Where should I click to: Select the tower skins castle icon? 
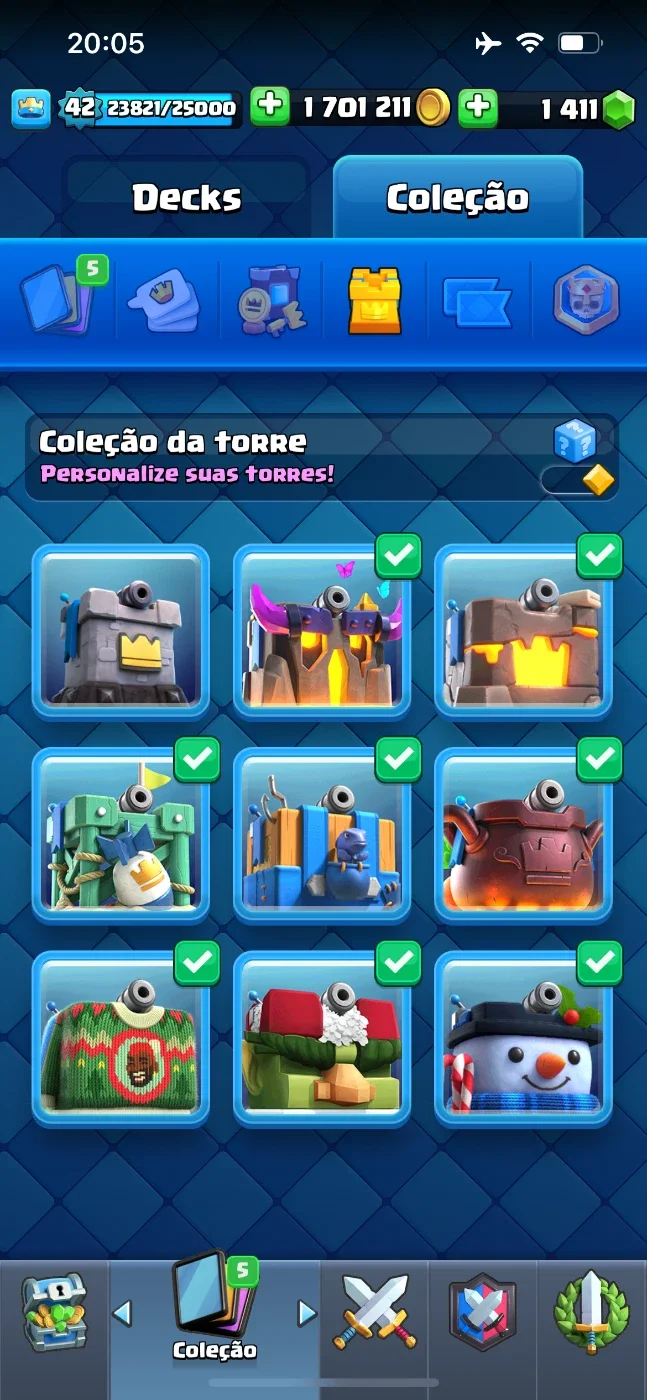coord(374,300)
